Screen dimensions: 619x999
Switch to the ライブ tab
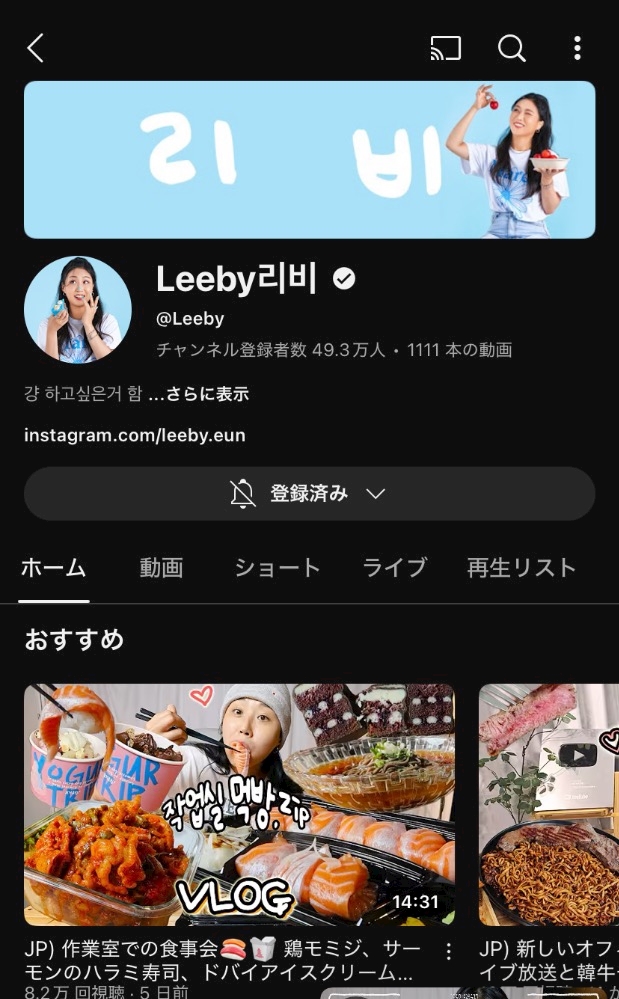coord(394,568)
